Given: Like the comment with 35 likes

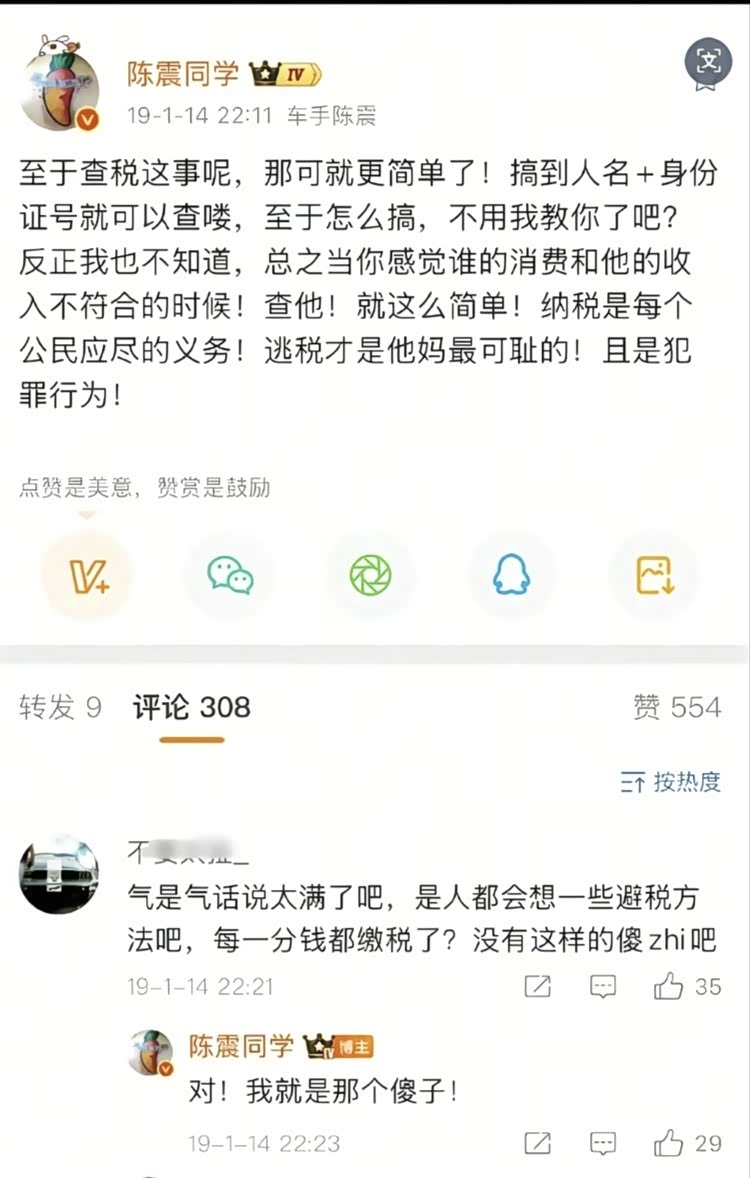Looking at the screenshot, I should 669,987.
